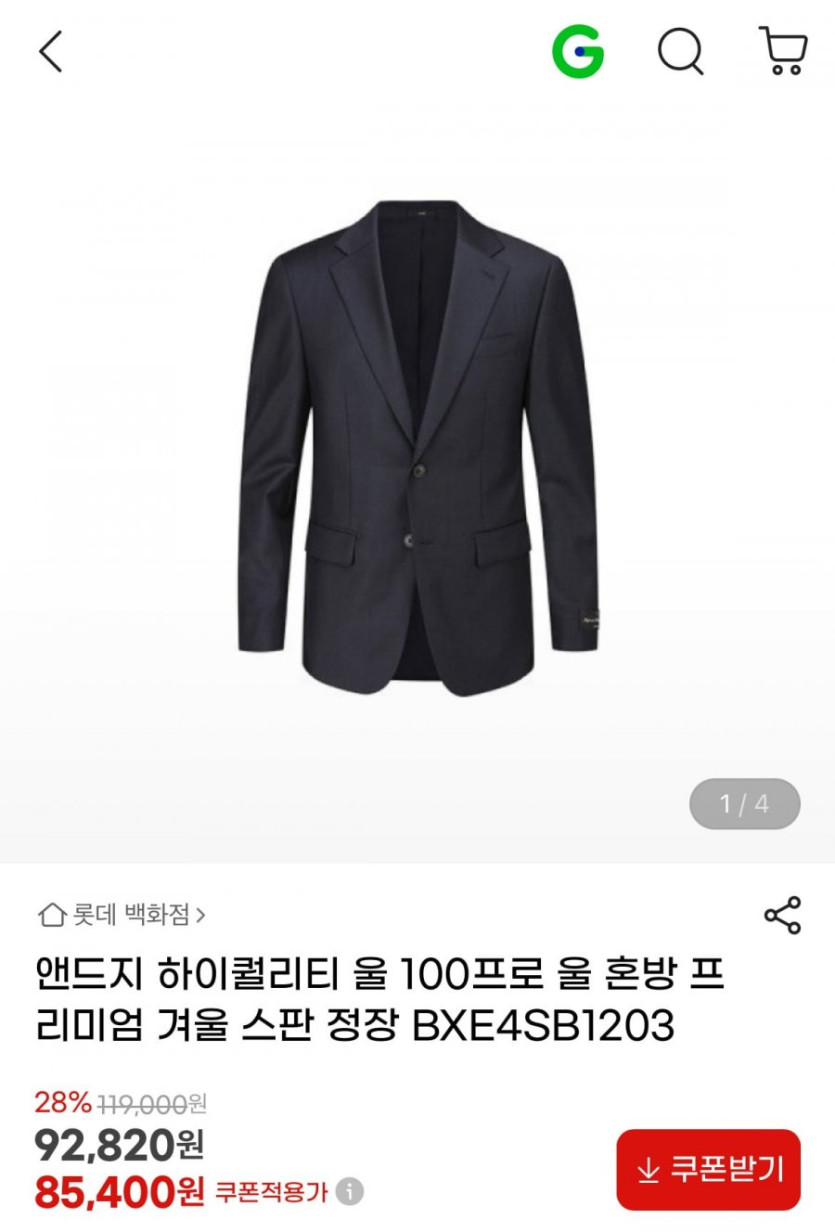Tap the 쿠폰받기 button
Image resolution: width=835 pixels, height=1232 pixels.
[x=708, y=1169]
